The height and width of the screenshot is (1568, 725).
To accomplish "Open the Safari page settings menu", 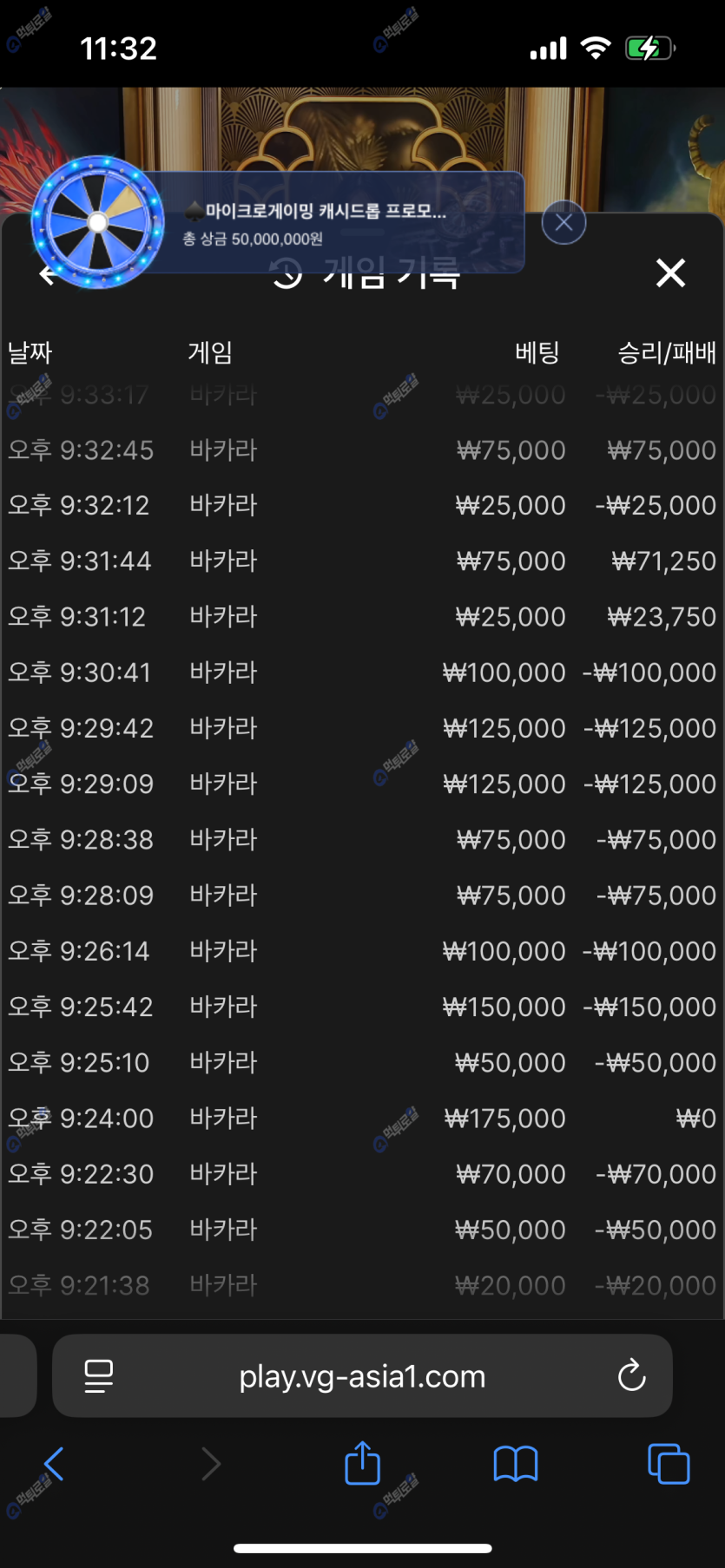I will click(x=98, y=1375).
